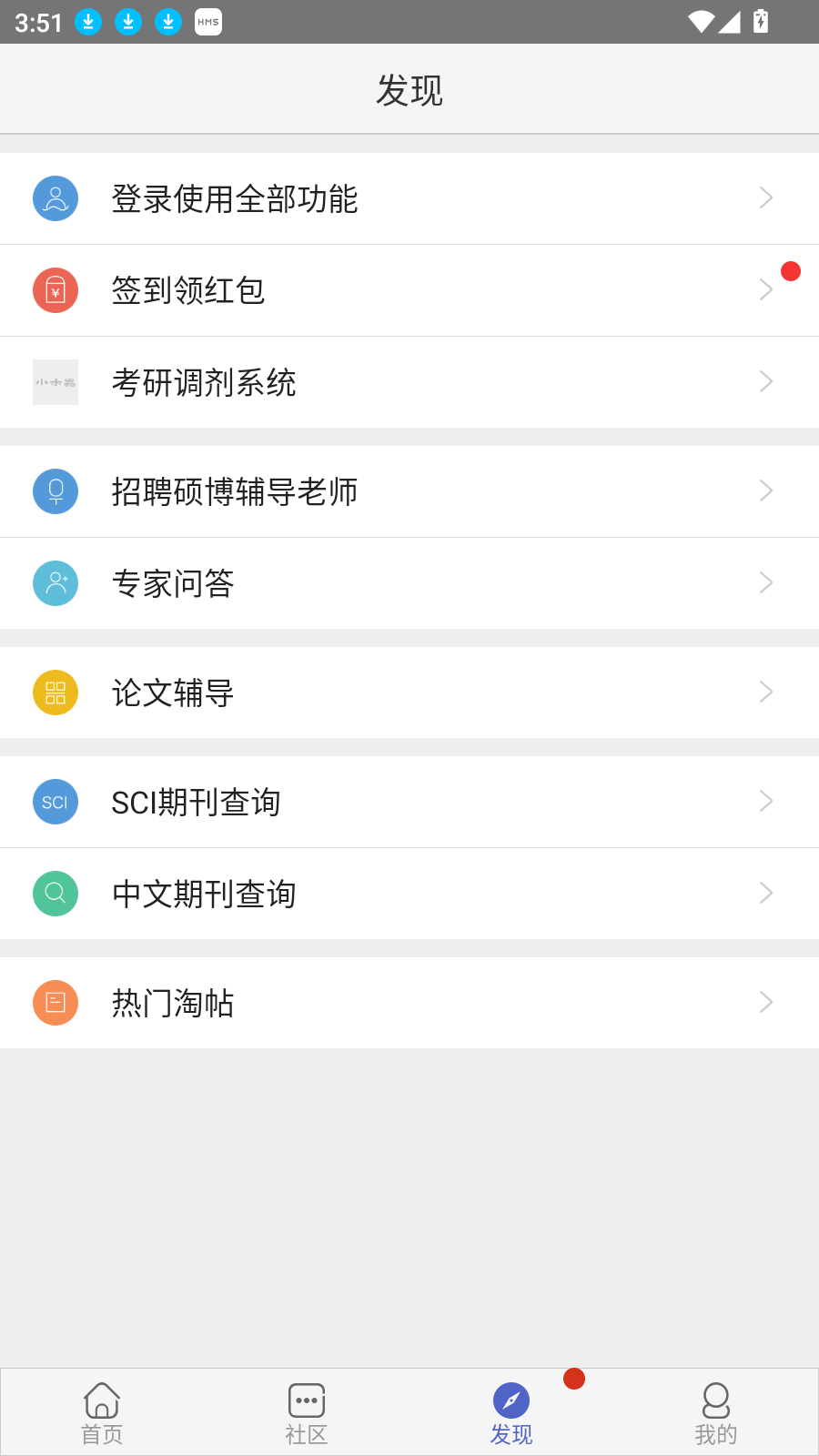Image resolution: width=819 pixels, height=1456 pixels.
Task: Open 登录使用全部功能 row
Action: pos(409,198)
